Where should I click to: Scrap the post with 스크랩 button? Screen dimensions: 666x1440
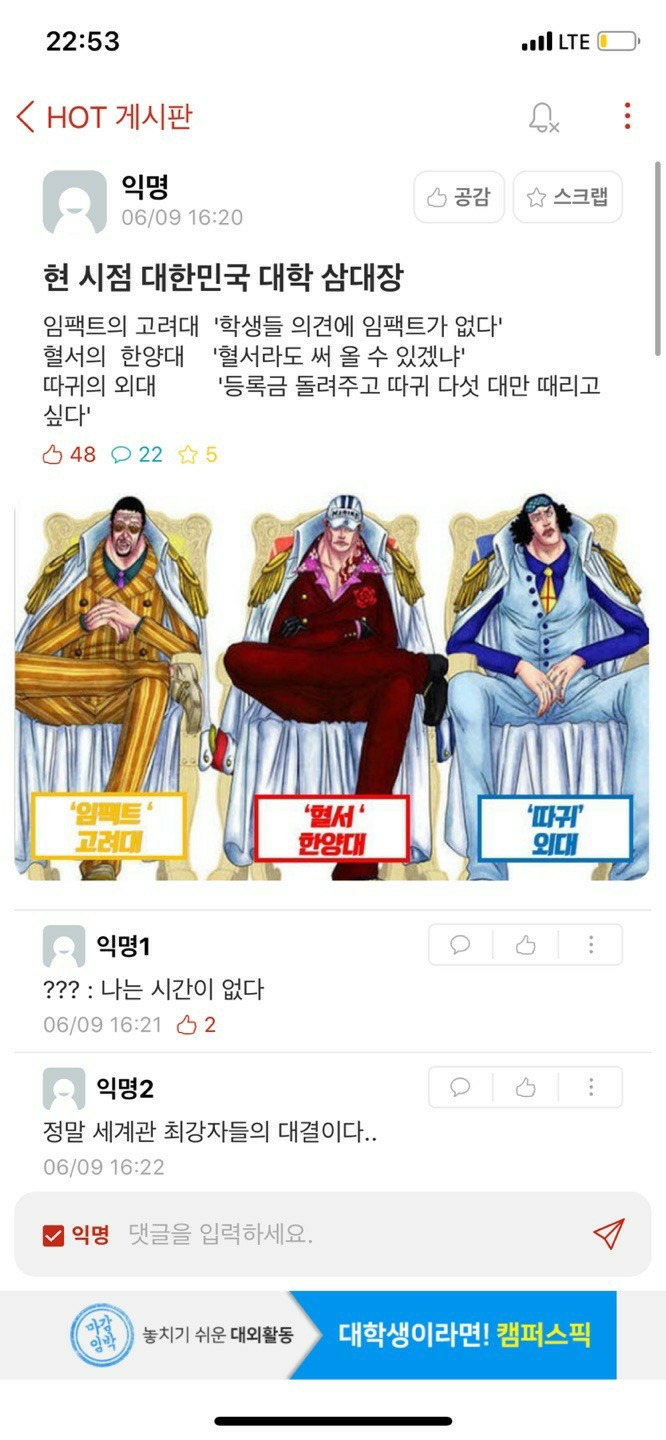tap(568, 197)
